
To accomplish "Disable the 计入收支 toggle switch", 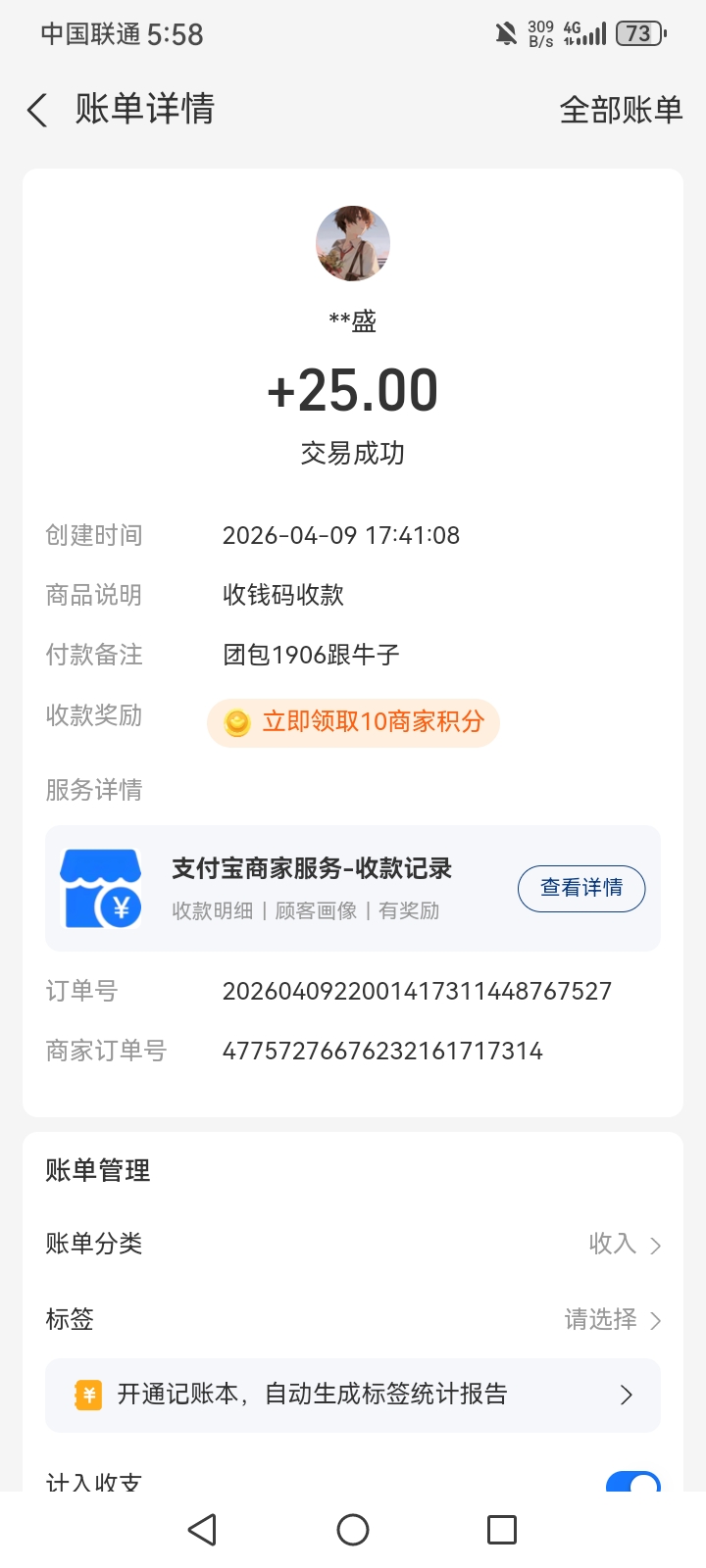I will tap(633, 1483).
